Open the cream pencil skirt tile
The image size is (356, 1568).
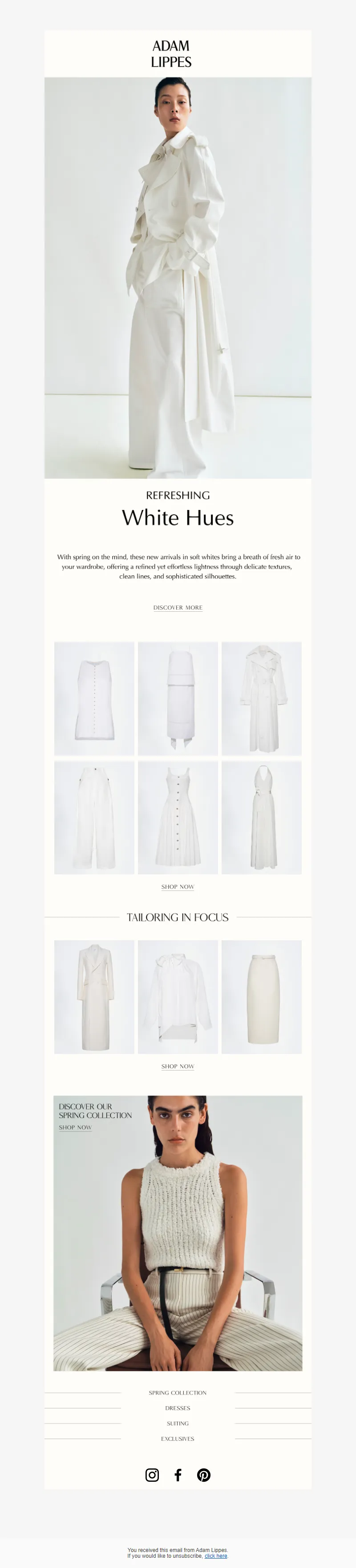click(261, 996)
